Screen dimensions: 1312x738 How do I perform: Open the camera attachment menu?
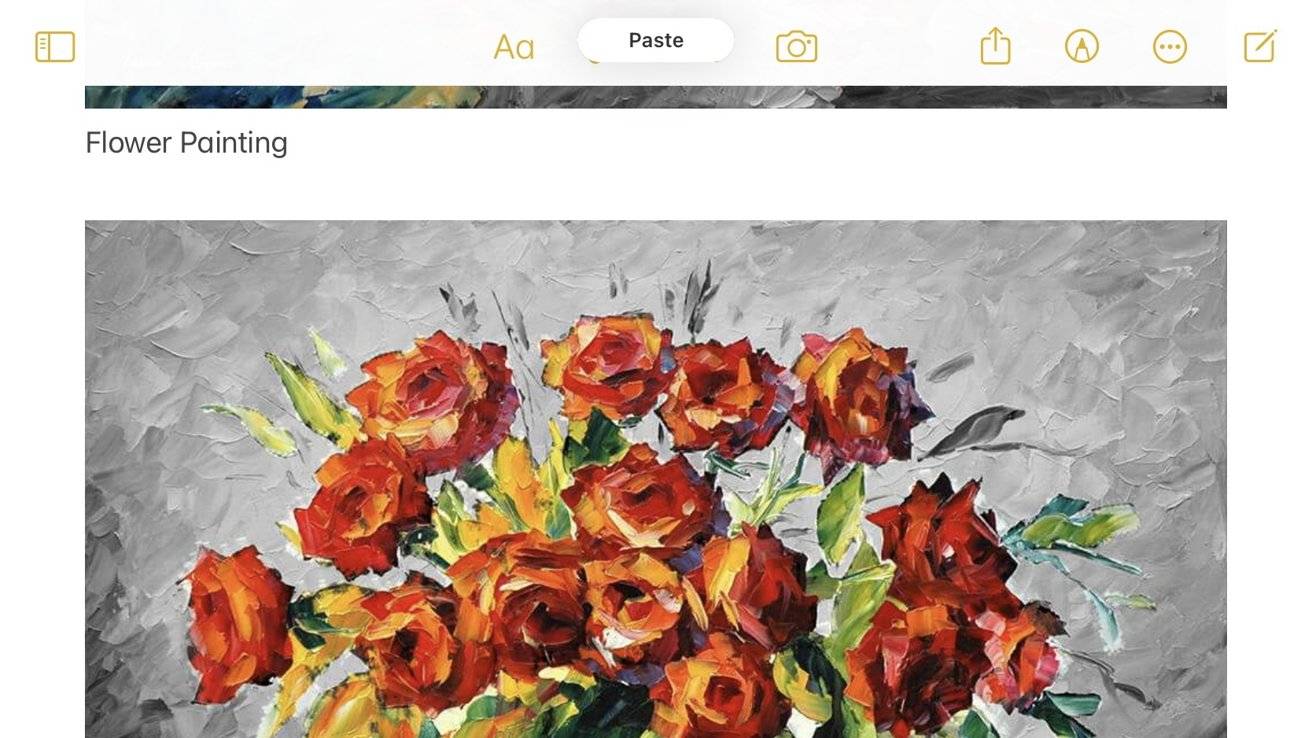tap(797, 47)
